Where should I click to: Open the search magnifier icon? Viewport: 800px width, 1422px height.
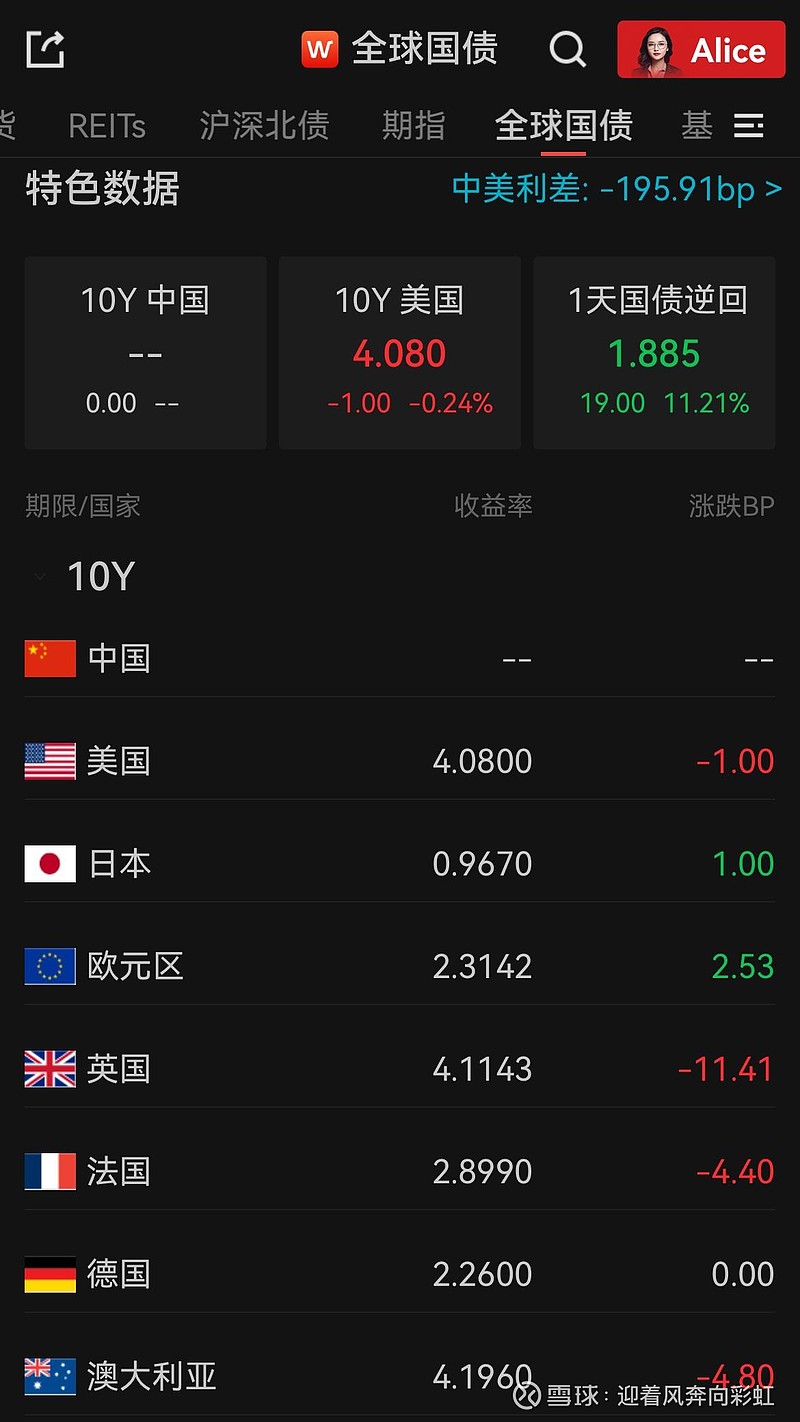tap(567, 49)
